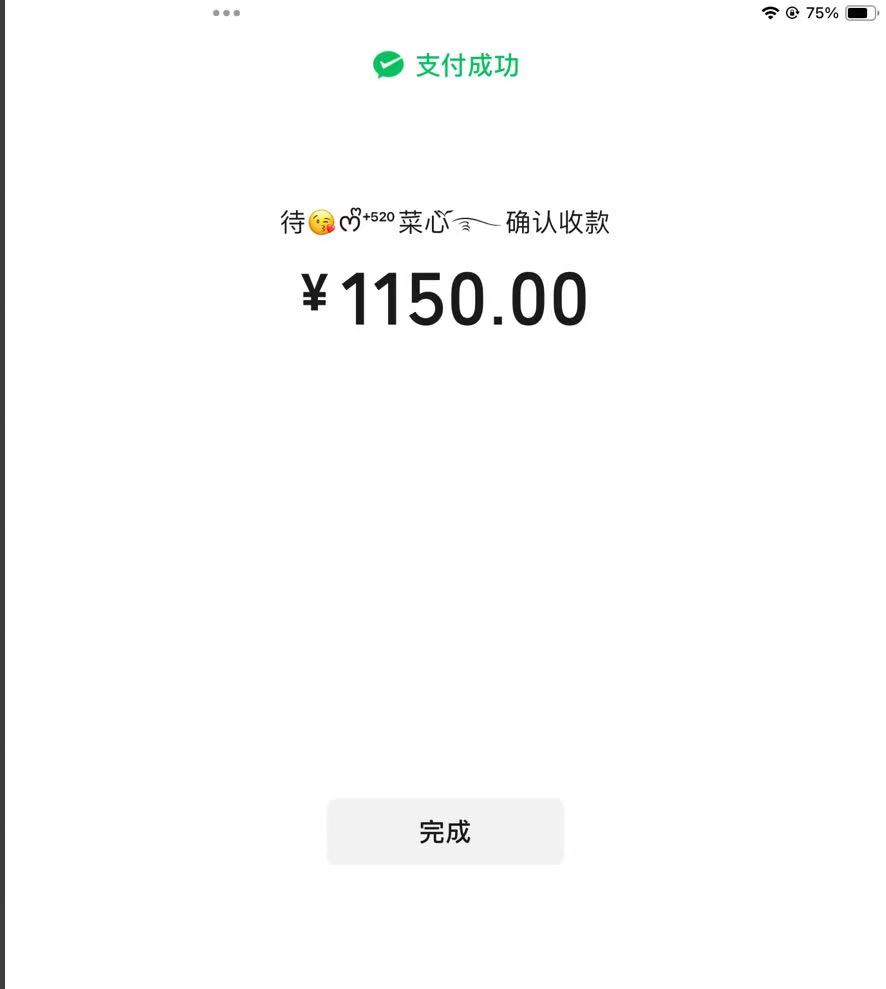886x989 pixels.
Task: Tap the 完成 button to finish
Action: coord(445,831)
